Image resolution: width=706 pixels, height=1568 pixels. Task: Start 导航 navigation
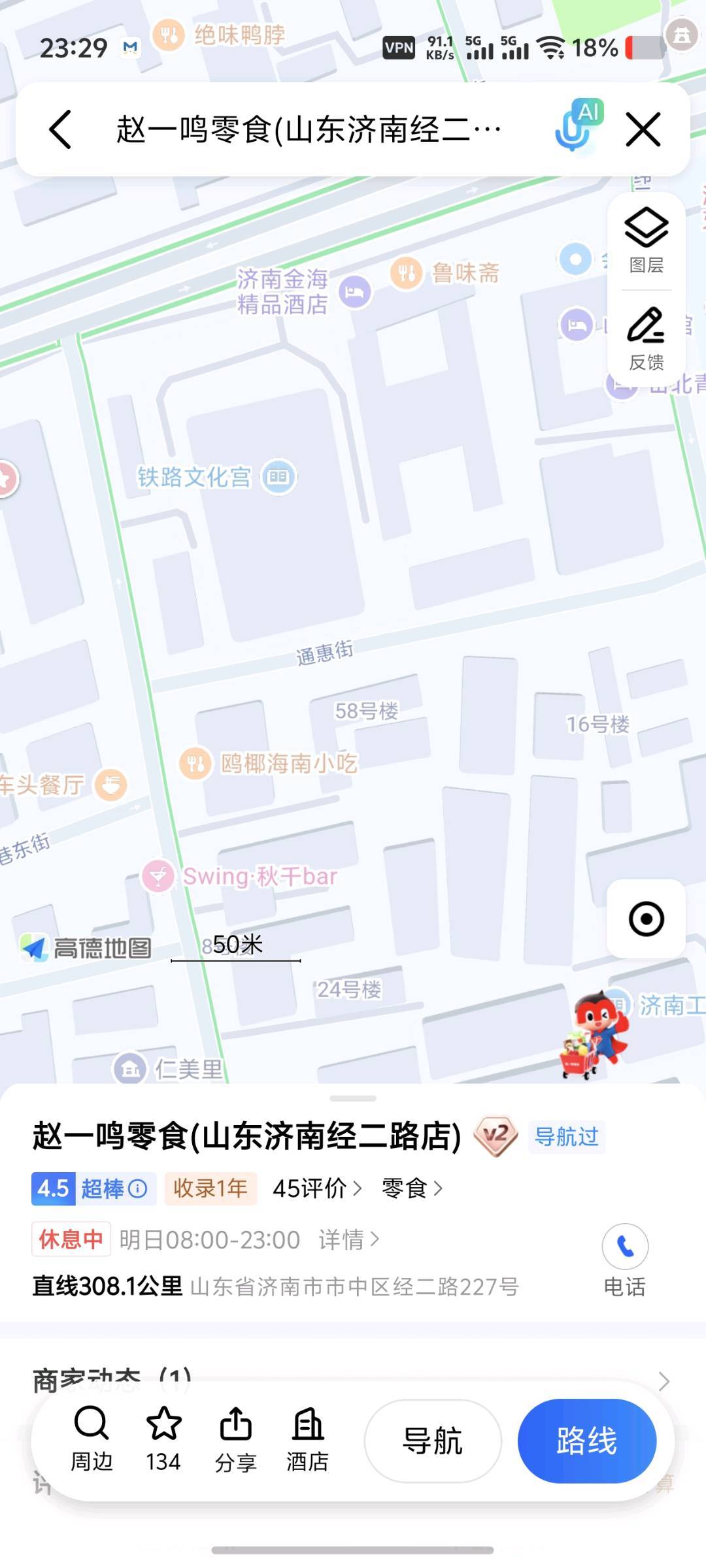coord(433,1441)
